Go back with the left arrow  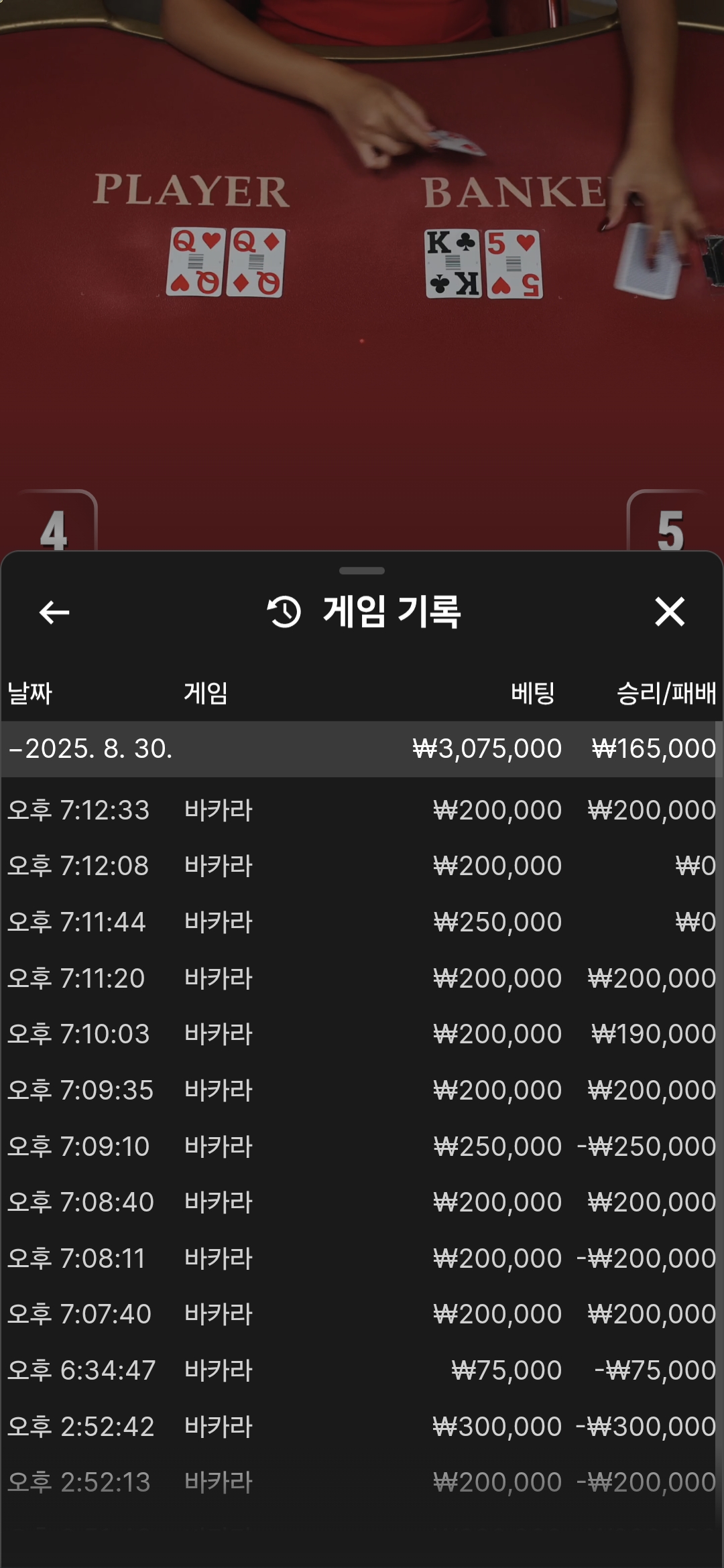pos(54,612)
